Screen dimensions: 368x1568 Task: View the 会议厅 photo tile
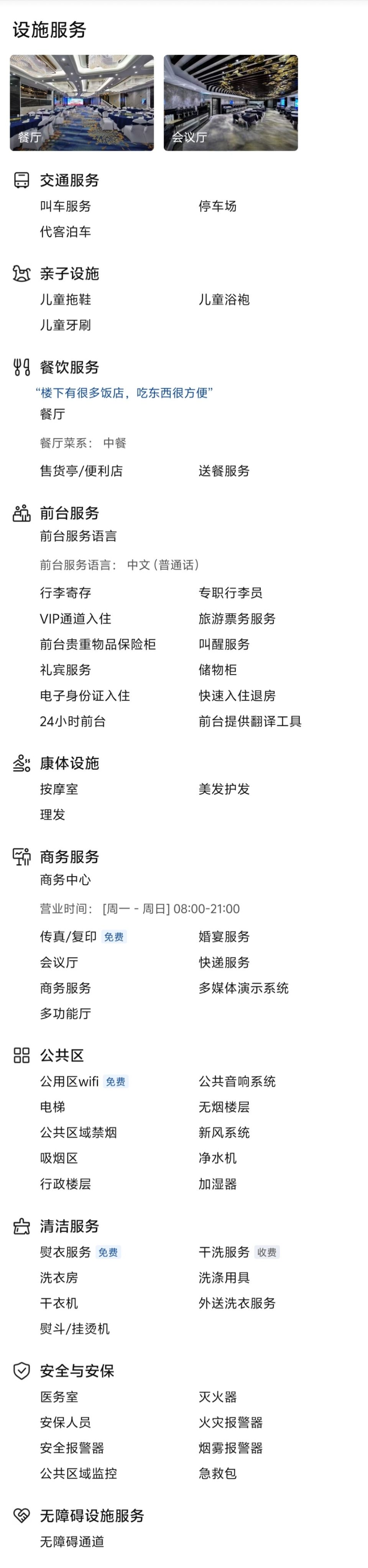230,102
